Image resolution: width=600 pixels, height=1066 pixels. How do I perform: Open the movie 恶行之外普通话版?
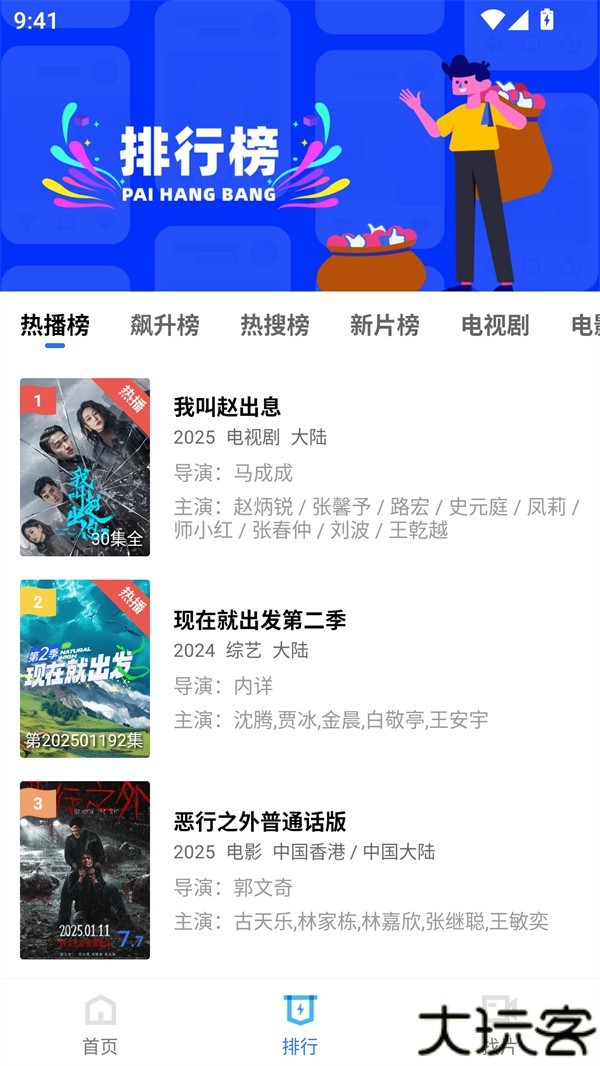pyautogui.click(x=259, y=822)
